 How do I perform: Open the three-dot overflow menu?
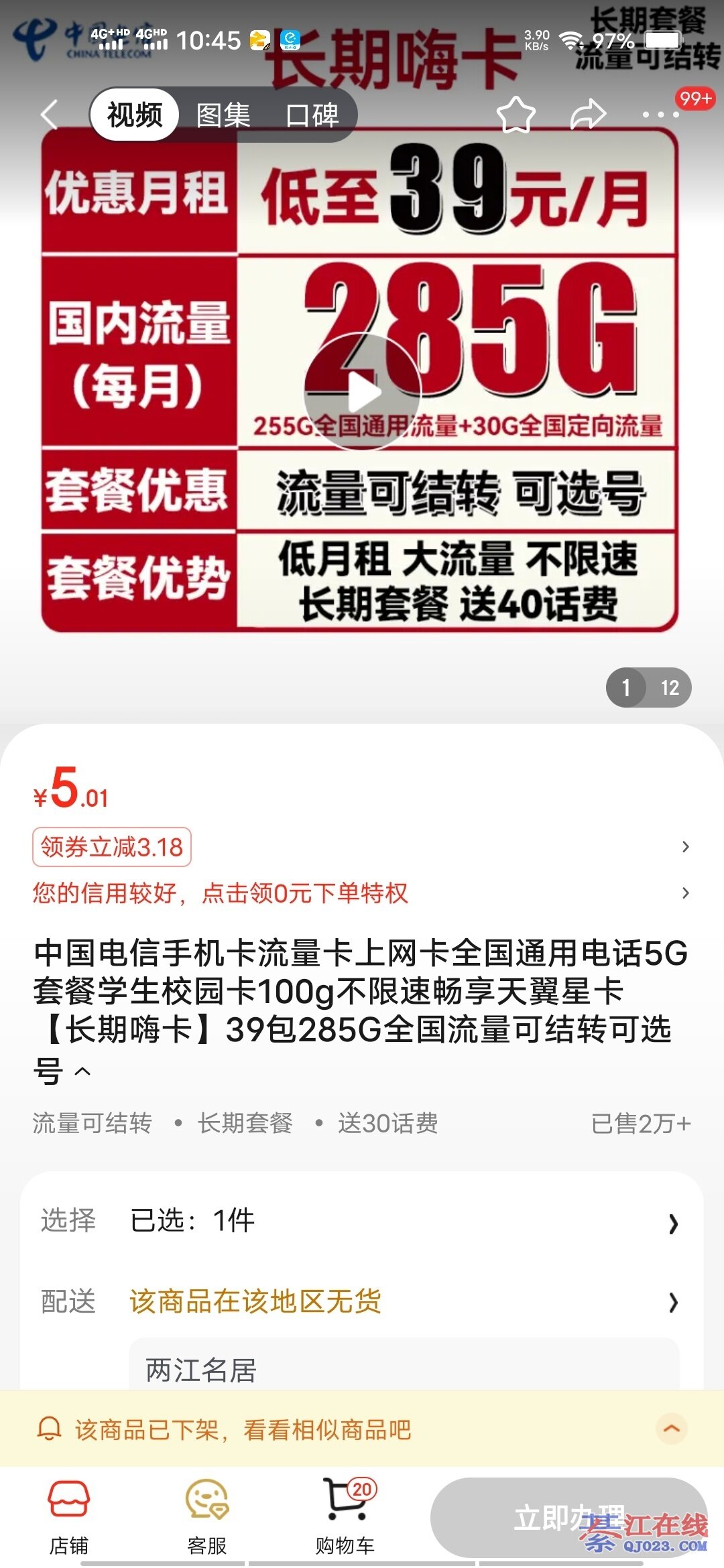660,115
